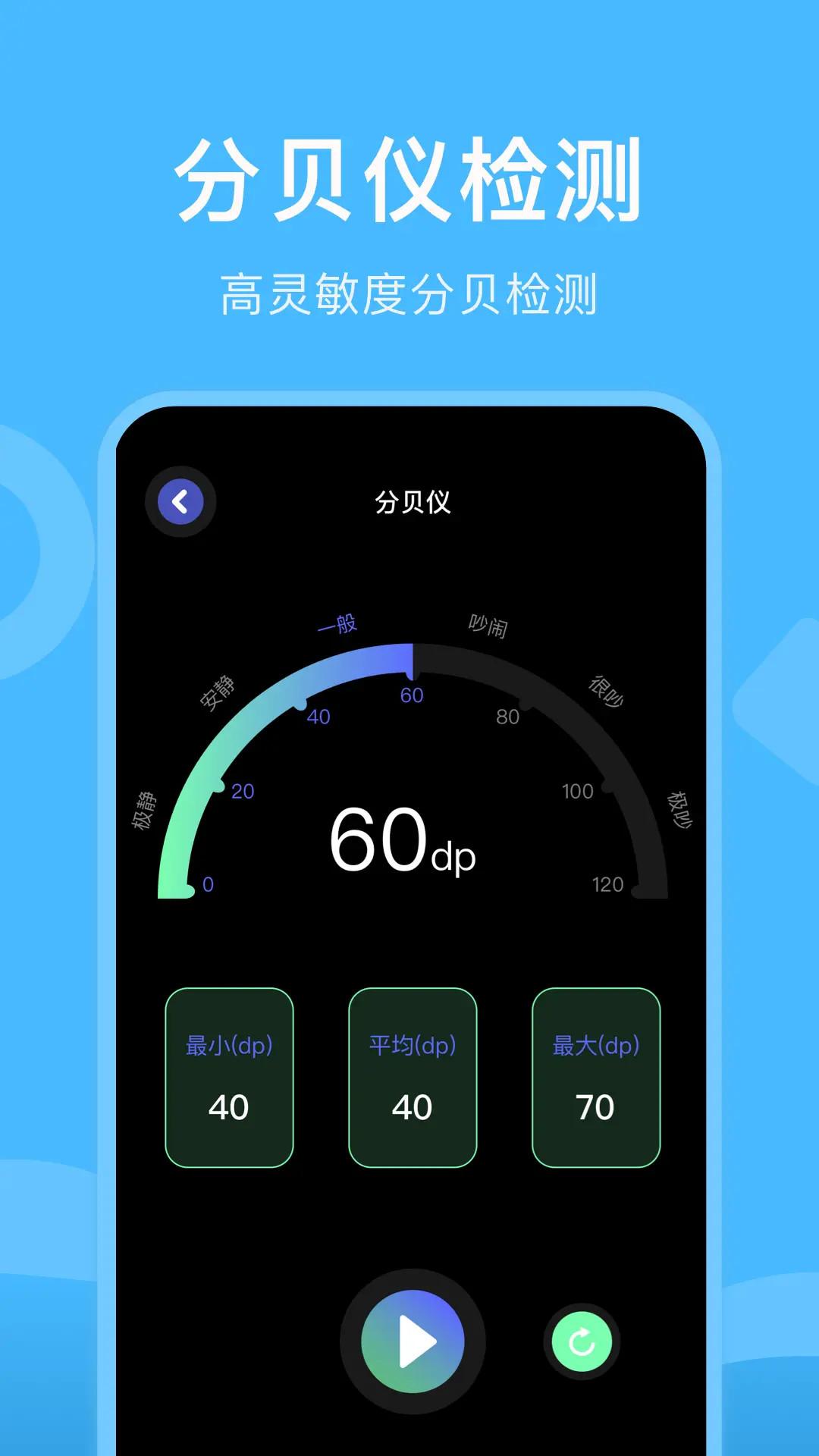Tap the 极吵 label on the gauge arc
This screenshot has width=819, height=1456.
677,809
